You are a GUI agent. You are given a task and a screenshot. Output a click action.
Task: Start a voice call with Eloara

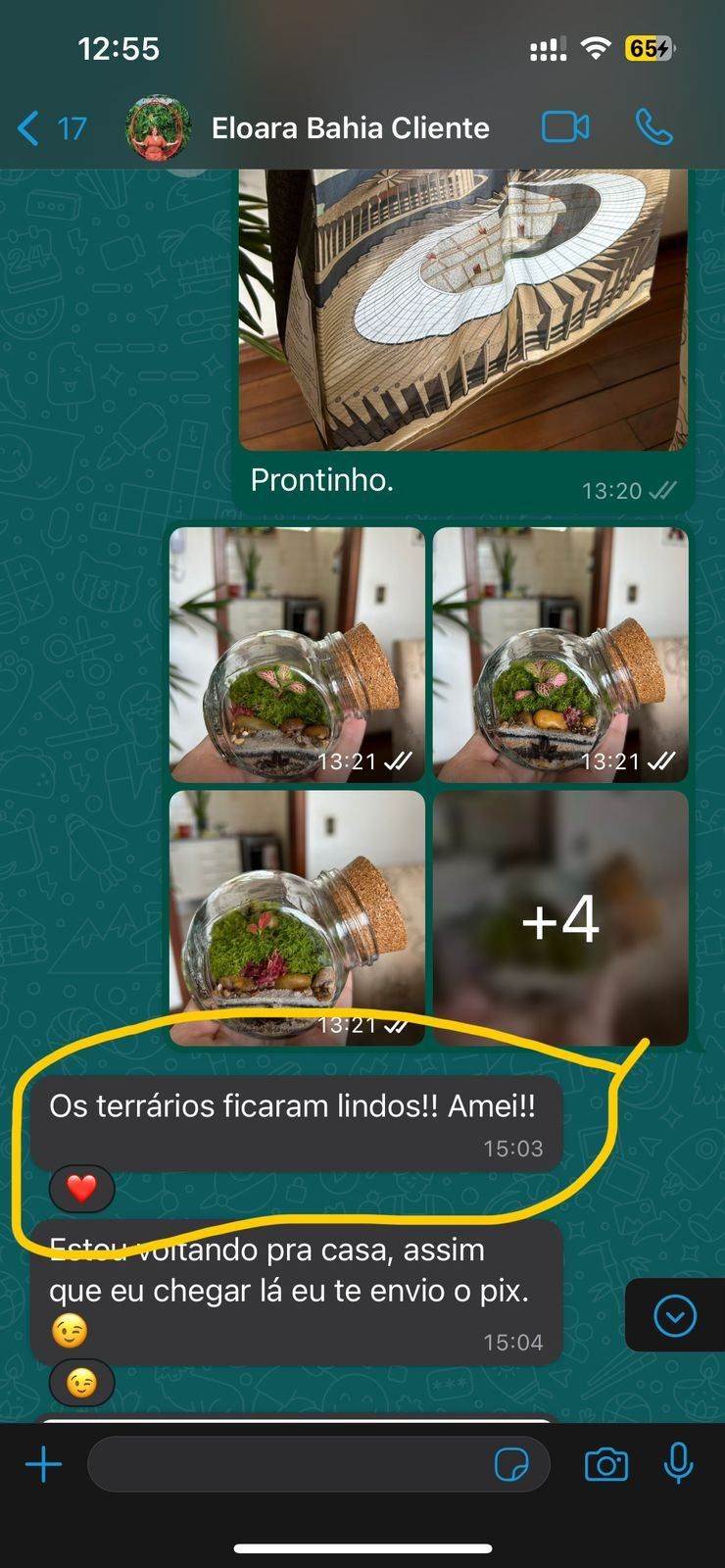click(653, 127)
